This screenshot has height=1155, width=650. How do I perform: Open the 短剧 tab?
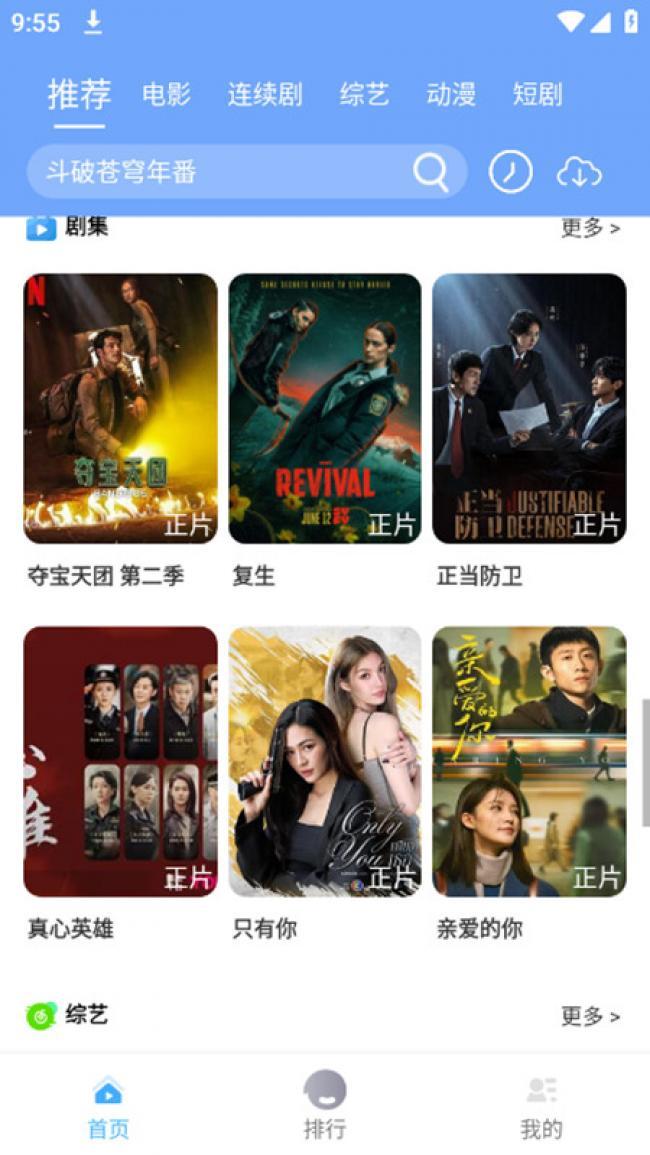(538, 94)
